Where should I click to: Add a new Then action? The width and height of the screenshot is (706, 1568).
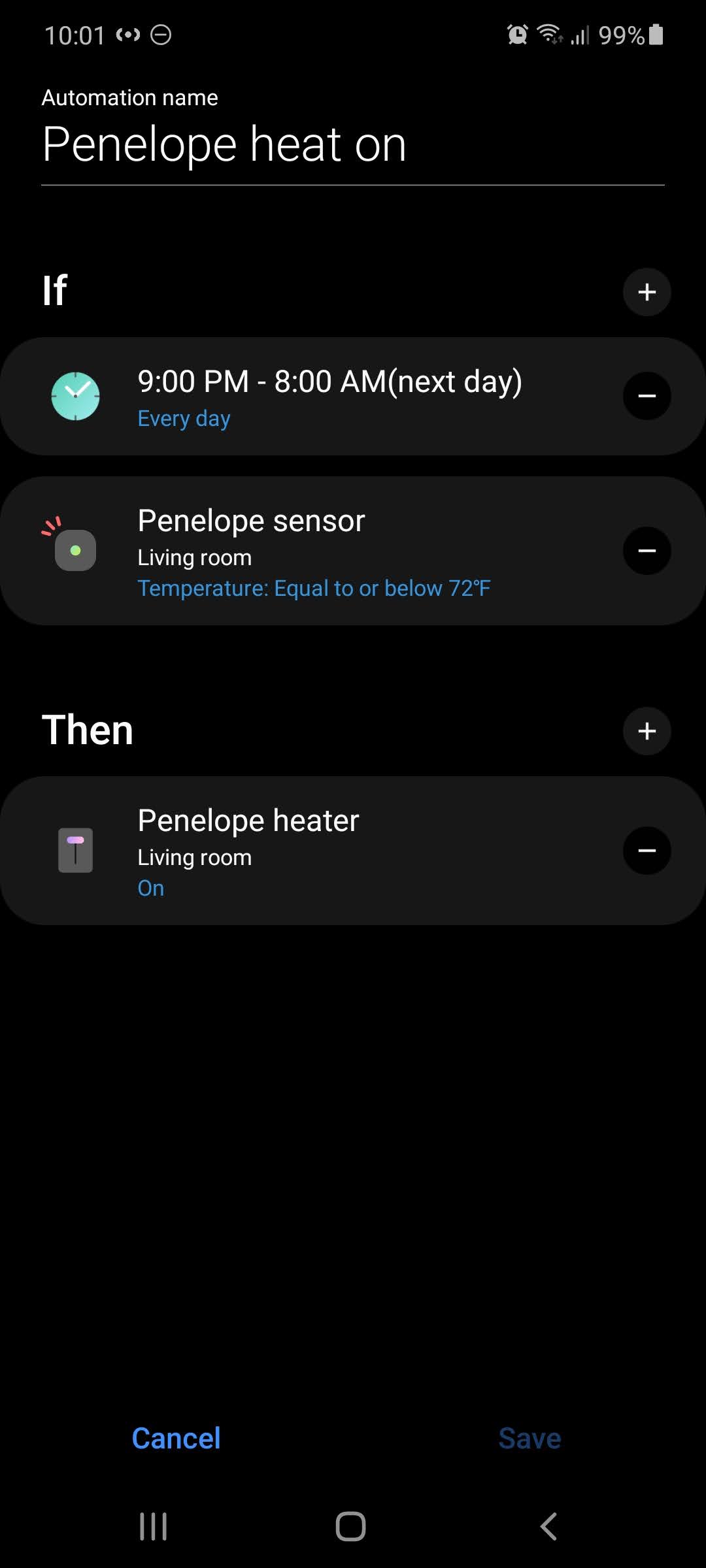[647, 731]
